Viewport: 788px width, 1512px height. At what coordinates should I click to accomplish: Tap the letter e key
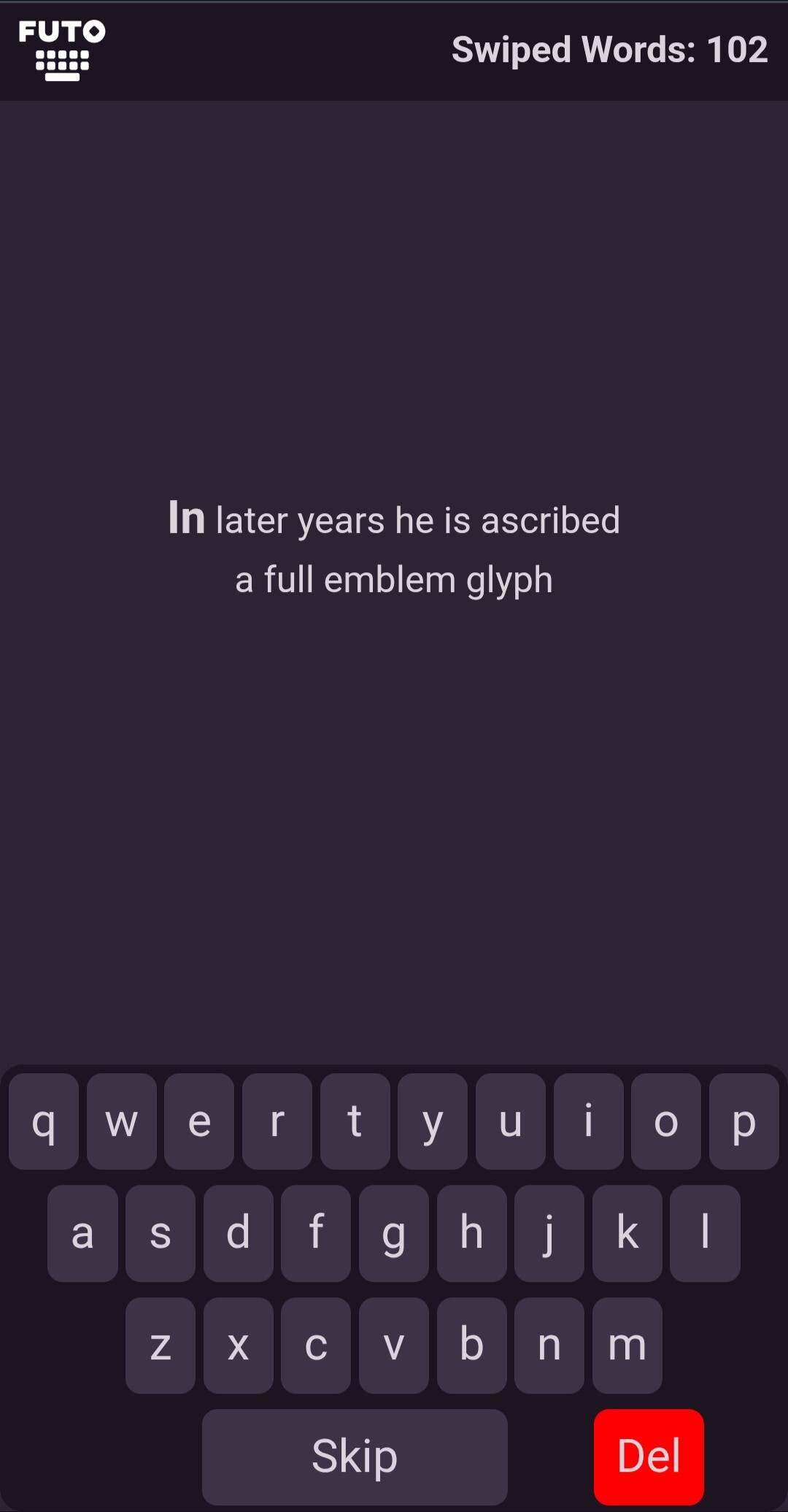coord(199,1121)
